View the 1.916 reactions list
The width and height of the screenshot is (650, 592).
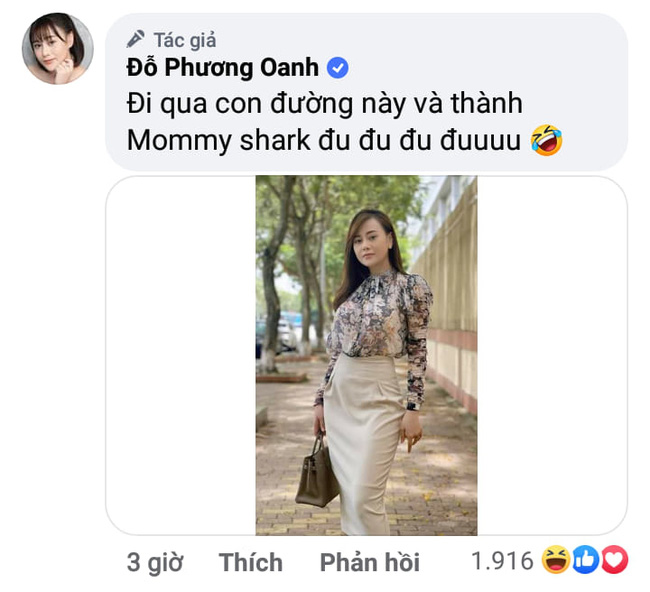coord(549,562)
